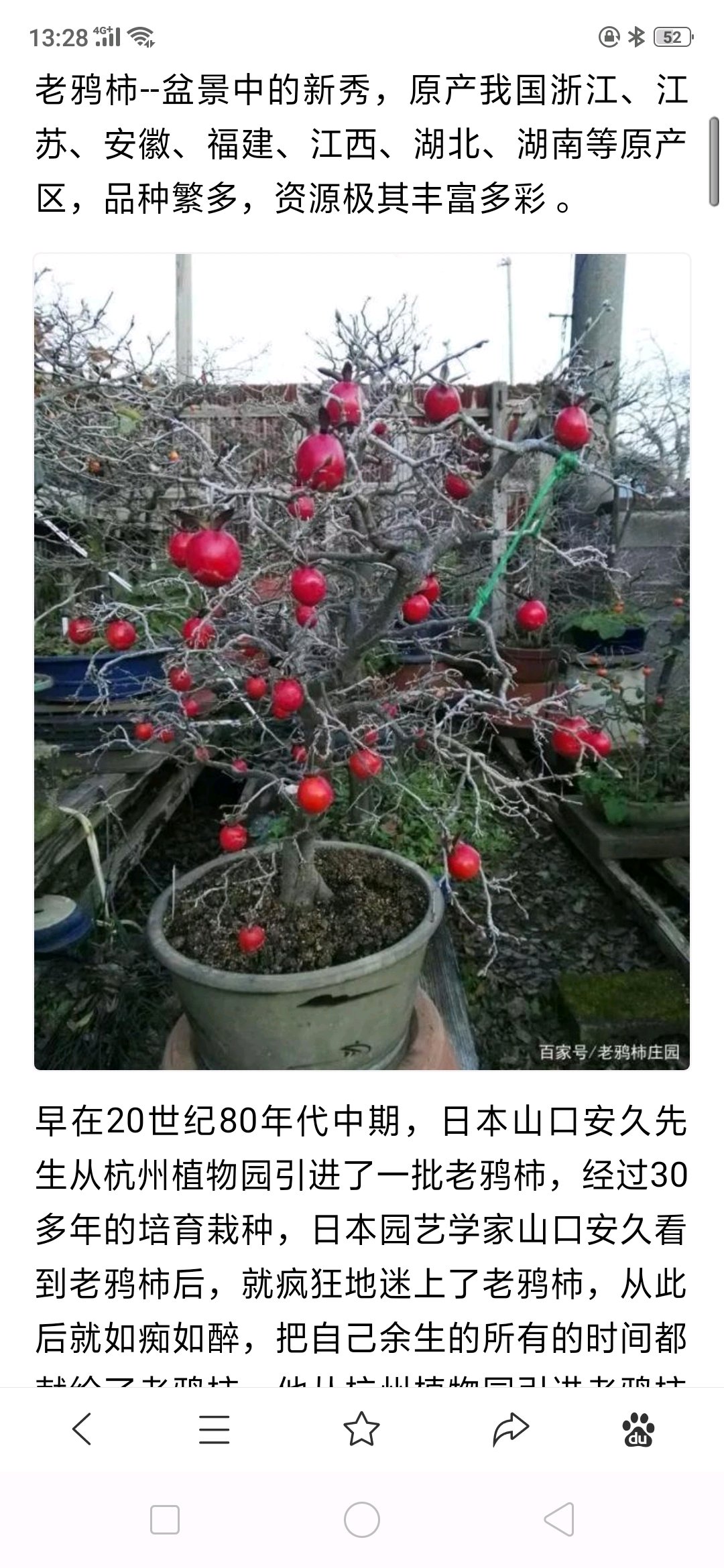Share this article via the arrow icon

[511, 1429]
